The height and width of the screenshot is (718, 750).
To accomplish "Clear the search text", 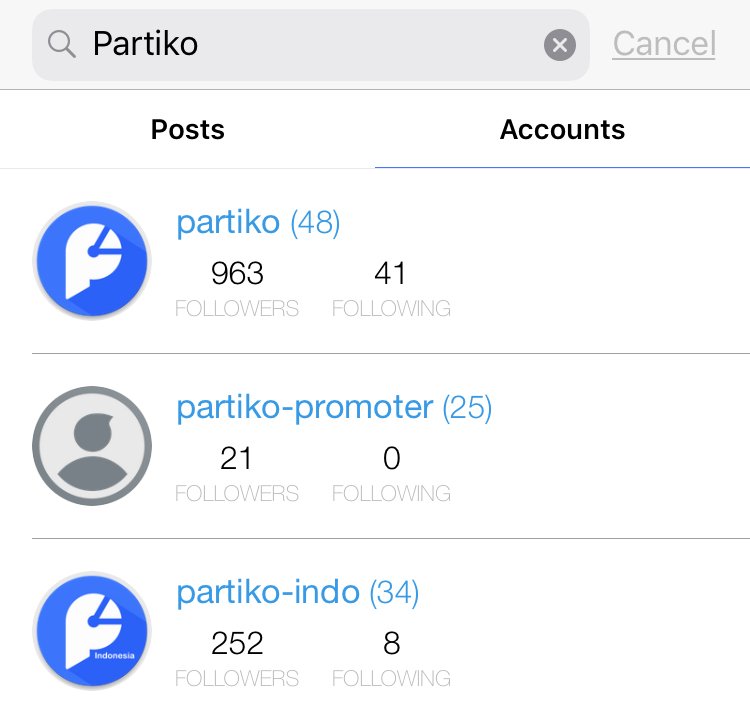I will [x=560, y=44].
